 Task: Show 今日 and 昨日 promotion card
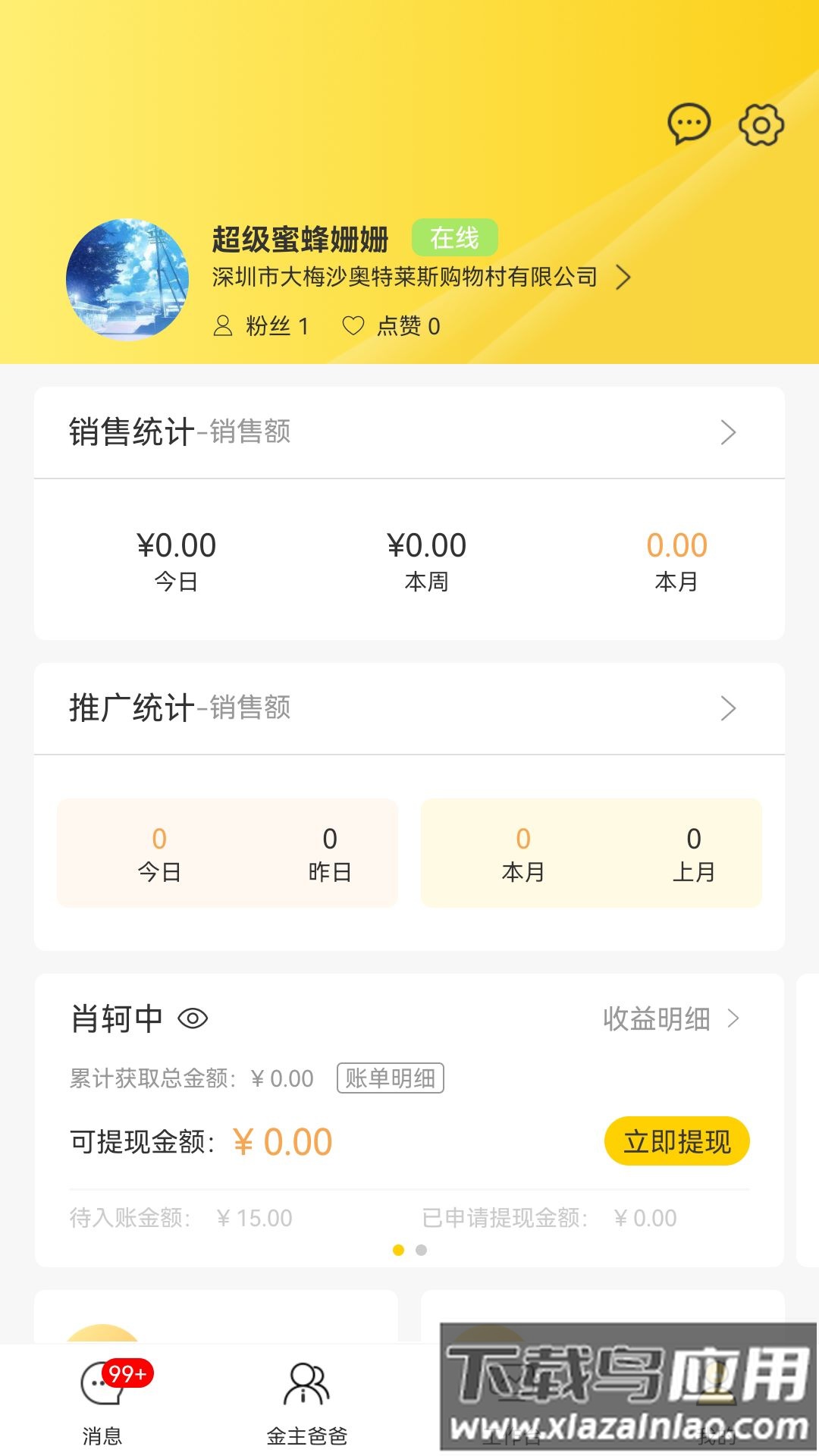(x=227, y=853)
